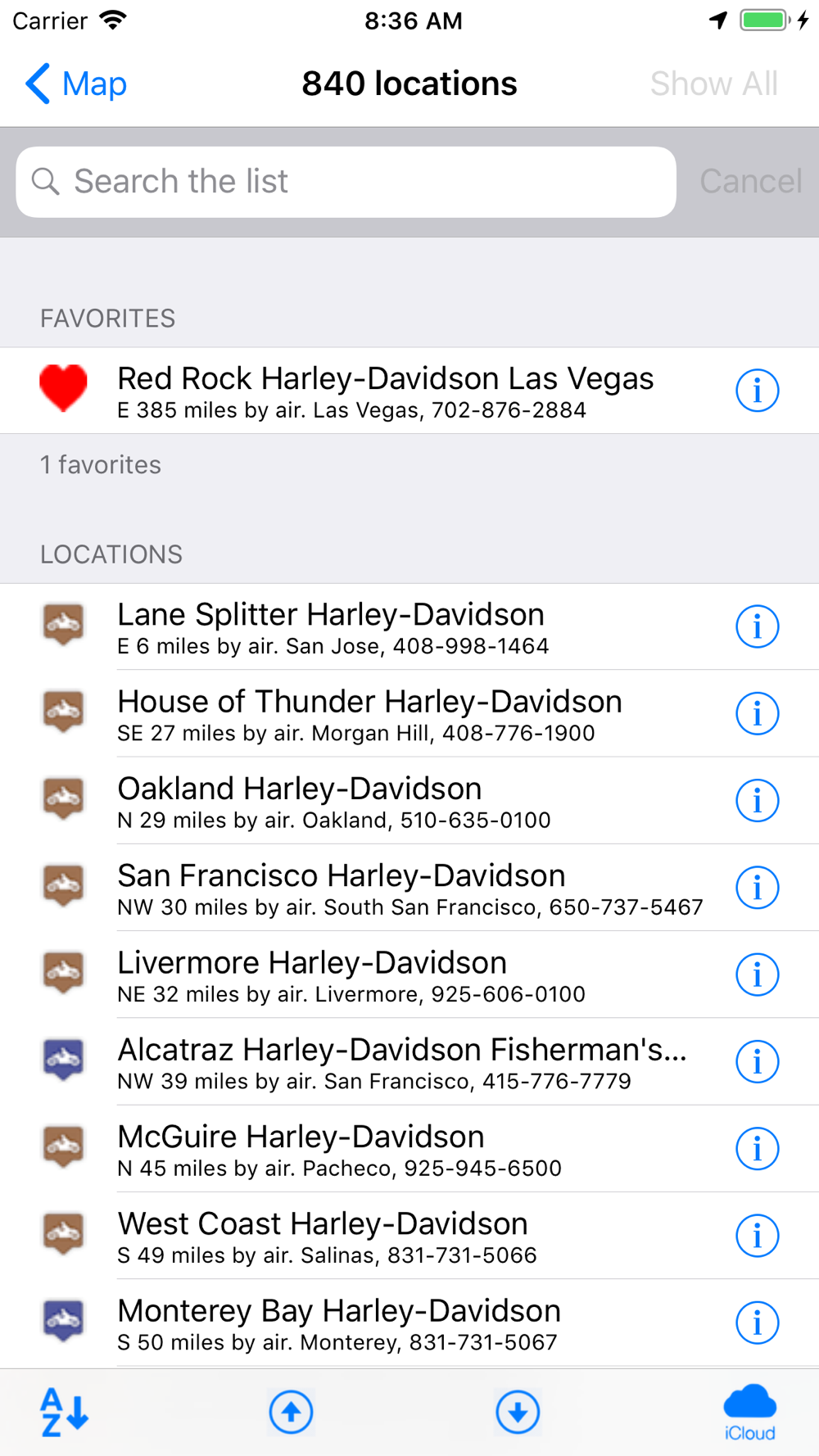Tap Show All in top bar
Image resolution: width=819 pixels, height=1456 pixels.
coord(713,84)
